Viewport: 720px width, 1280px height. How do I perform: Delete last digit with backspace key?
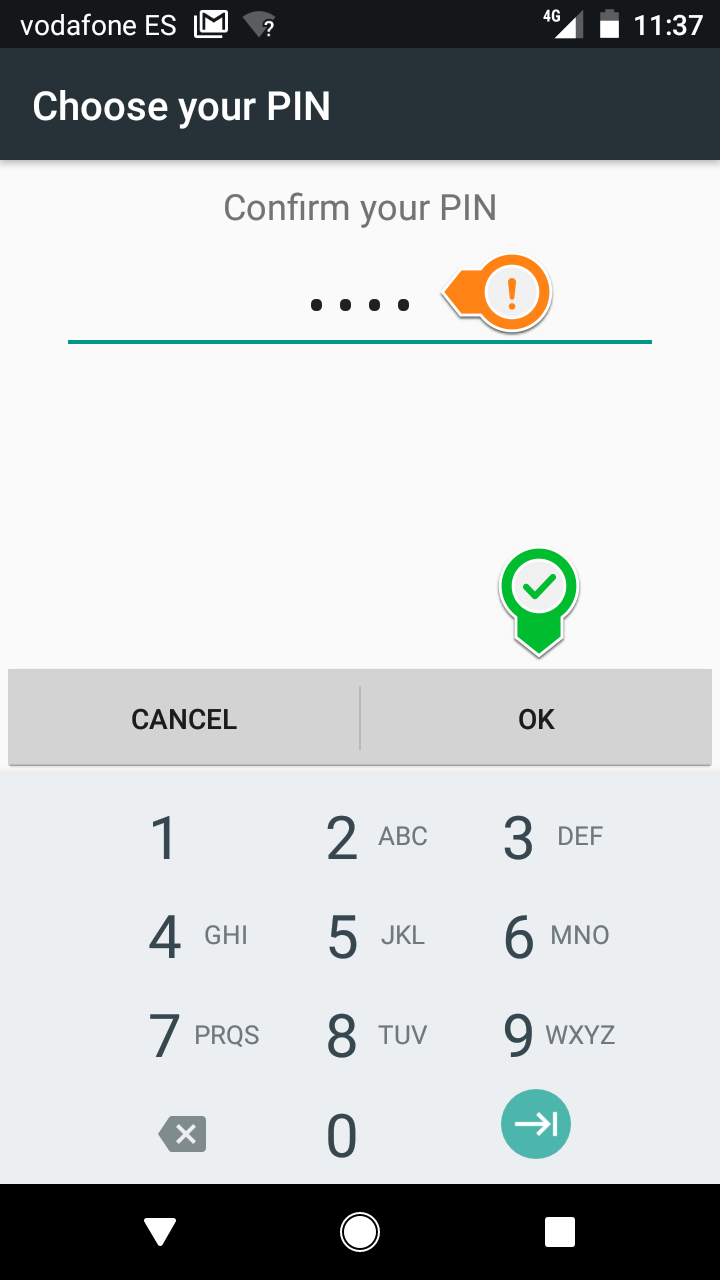point(183,1134)
